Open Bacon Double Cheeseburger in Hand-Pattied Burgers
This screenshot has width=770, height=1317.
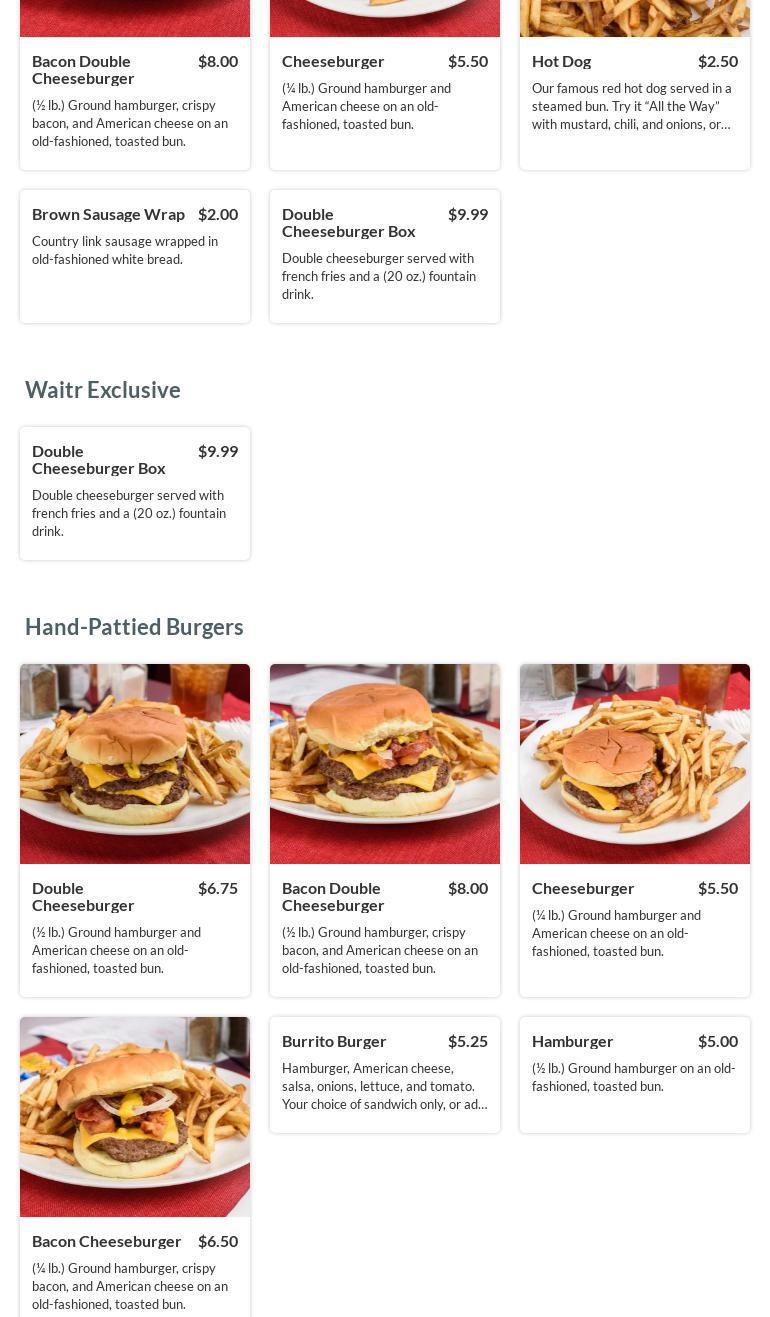385,830
